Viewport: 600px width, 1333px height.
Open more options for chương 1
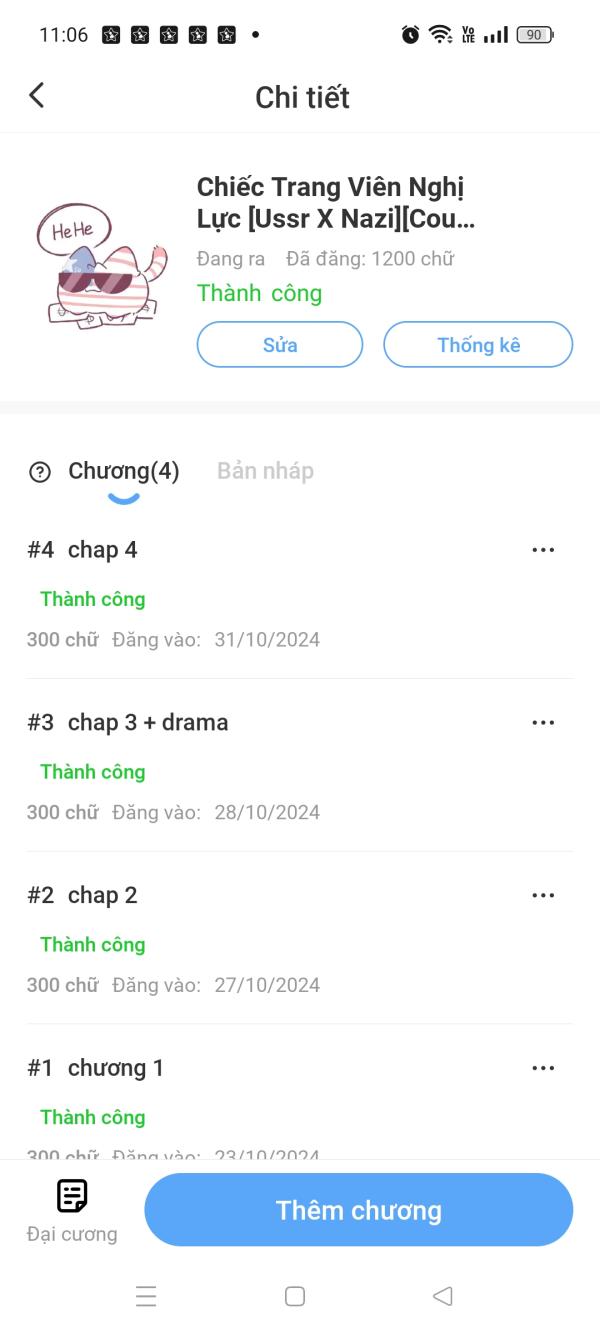point(543,1068)
